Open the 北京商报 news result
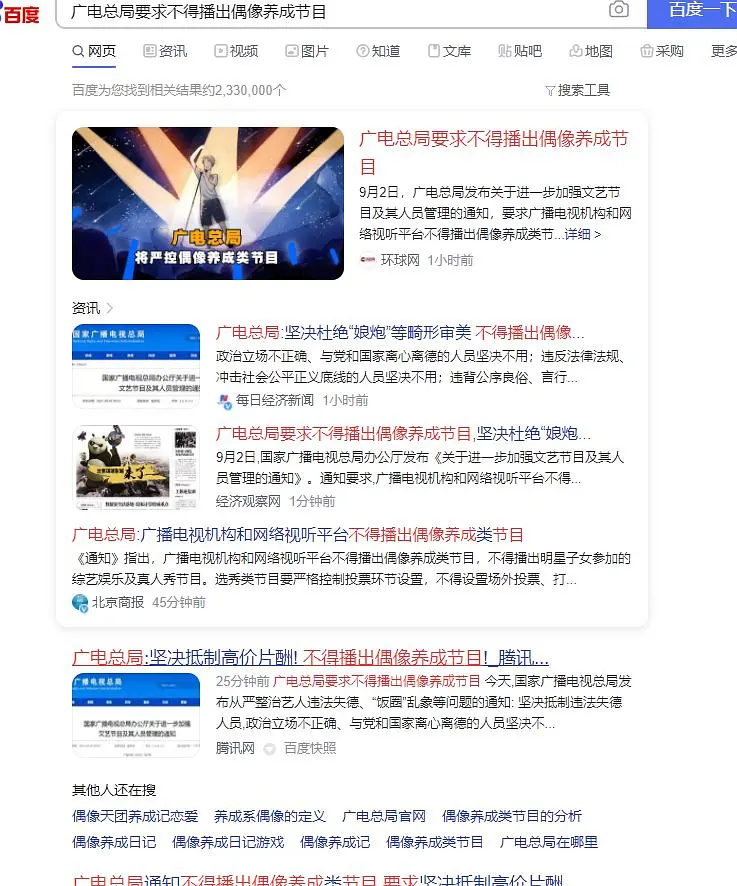 [x=297, y=535]
